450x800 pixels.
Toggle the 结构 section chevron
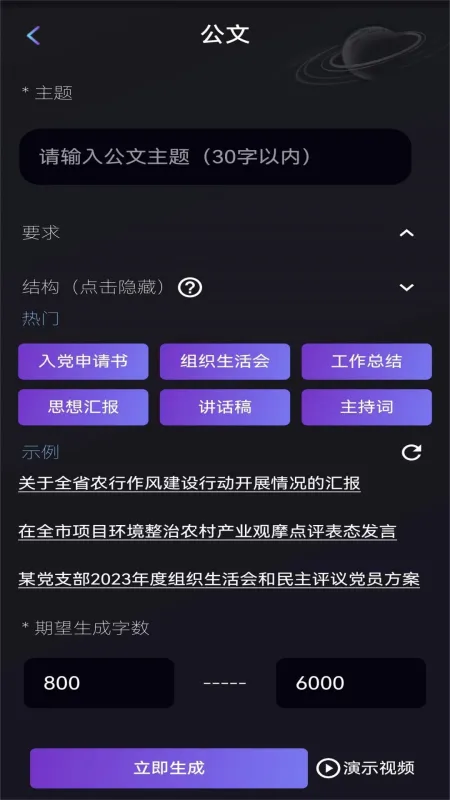coord(407,287)
